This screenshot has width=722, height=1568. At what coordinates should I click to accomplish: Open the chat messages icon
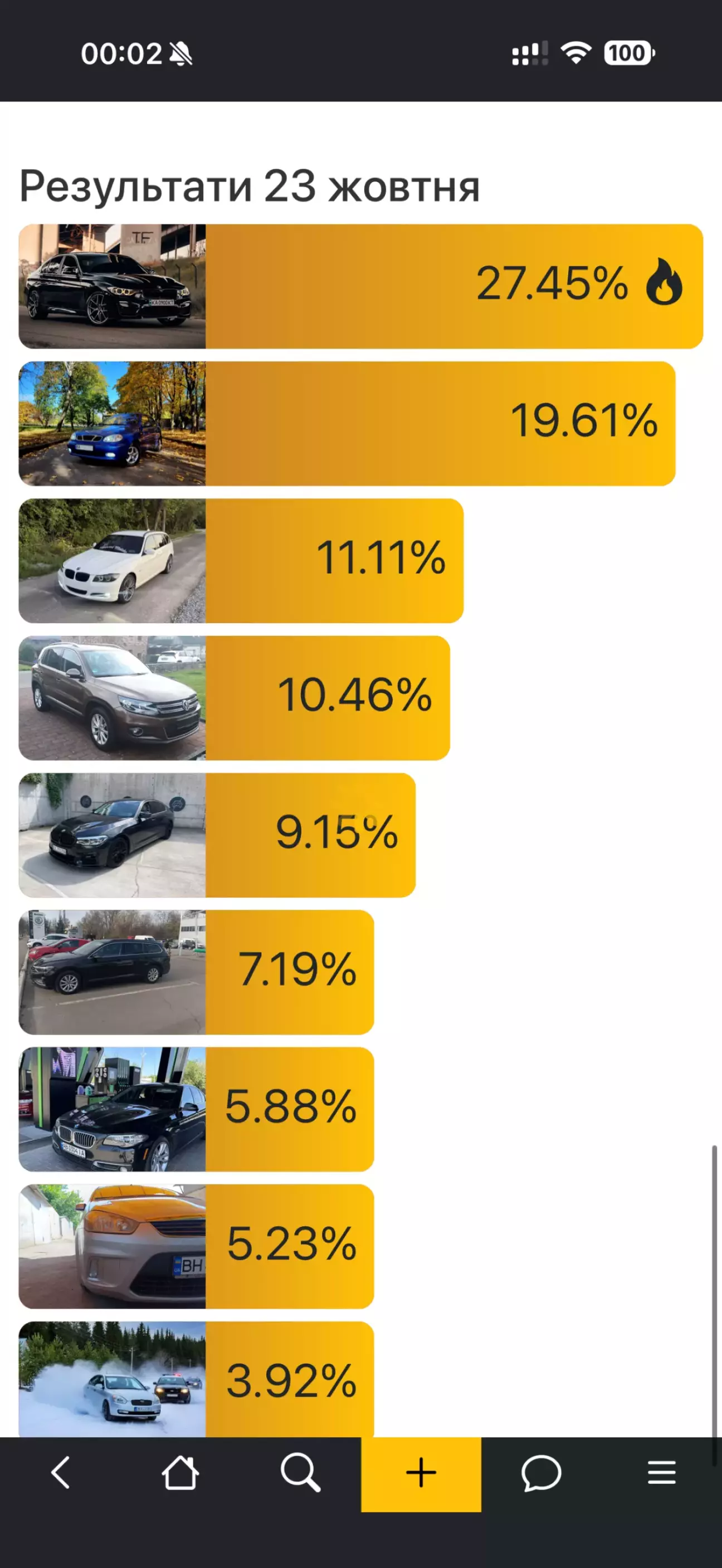click(540, 1473)
